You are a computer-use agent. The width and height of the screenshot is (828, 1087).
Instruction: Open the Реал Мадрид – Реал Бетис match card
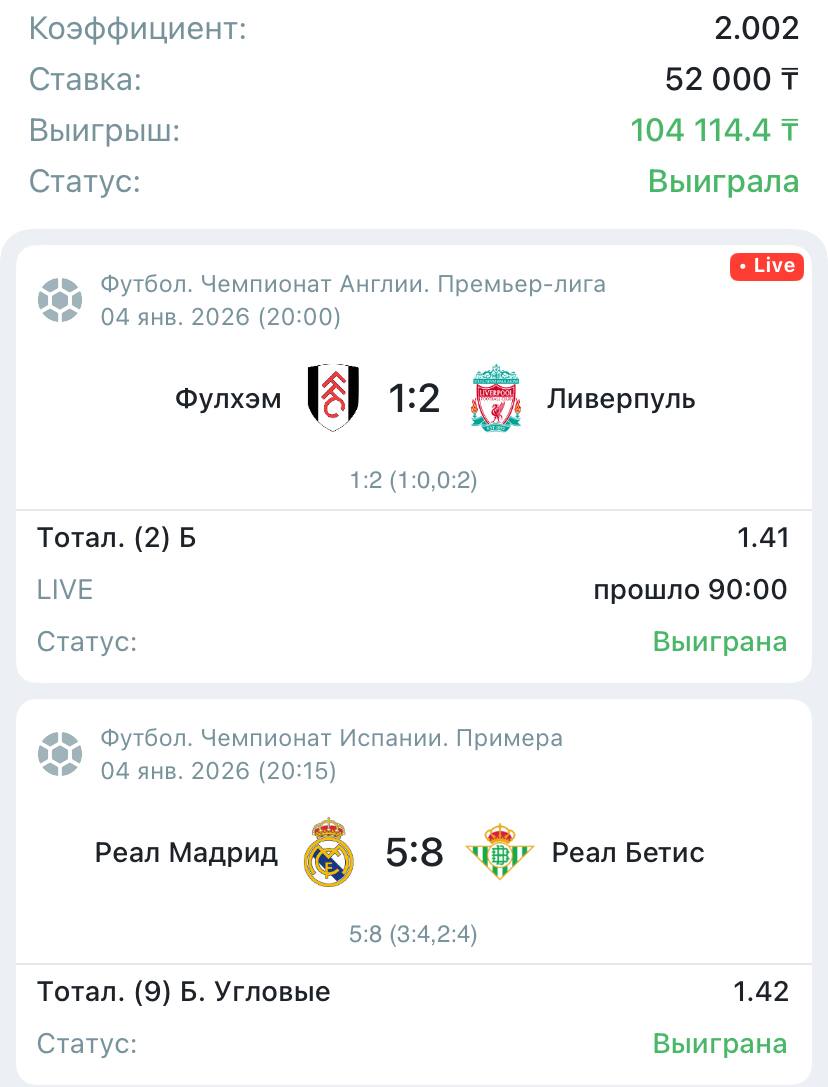414,853
